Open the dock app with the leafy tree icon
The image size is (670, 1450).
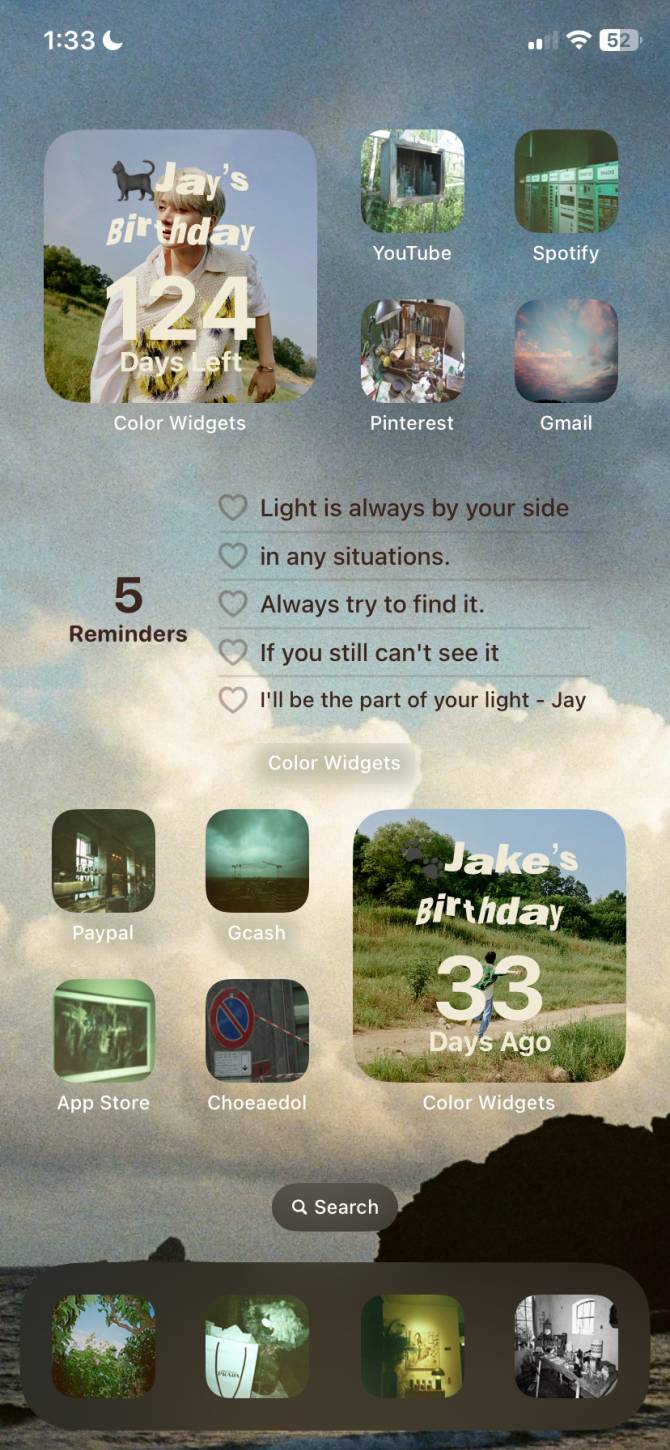click(103, 1346)
